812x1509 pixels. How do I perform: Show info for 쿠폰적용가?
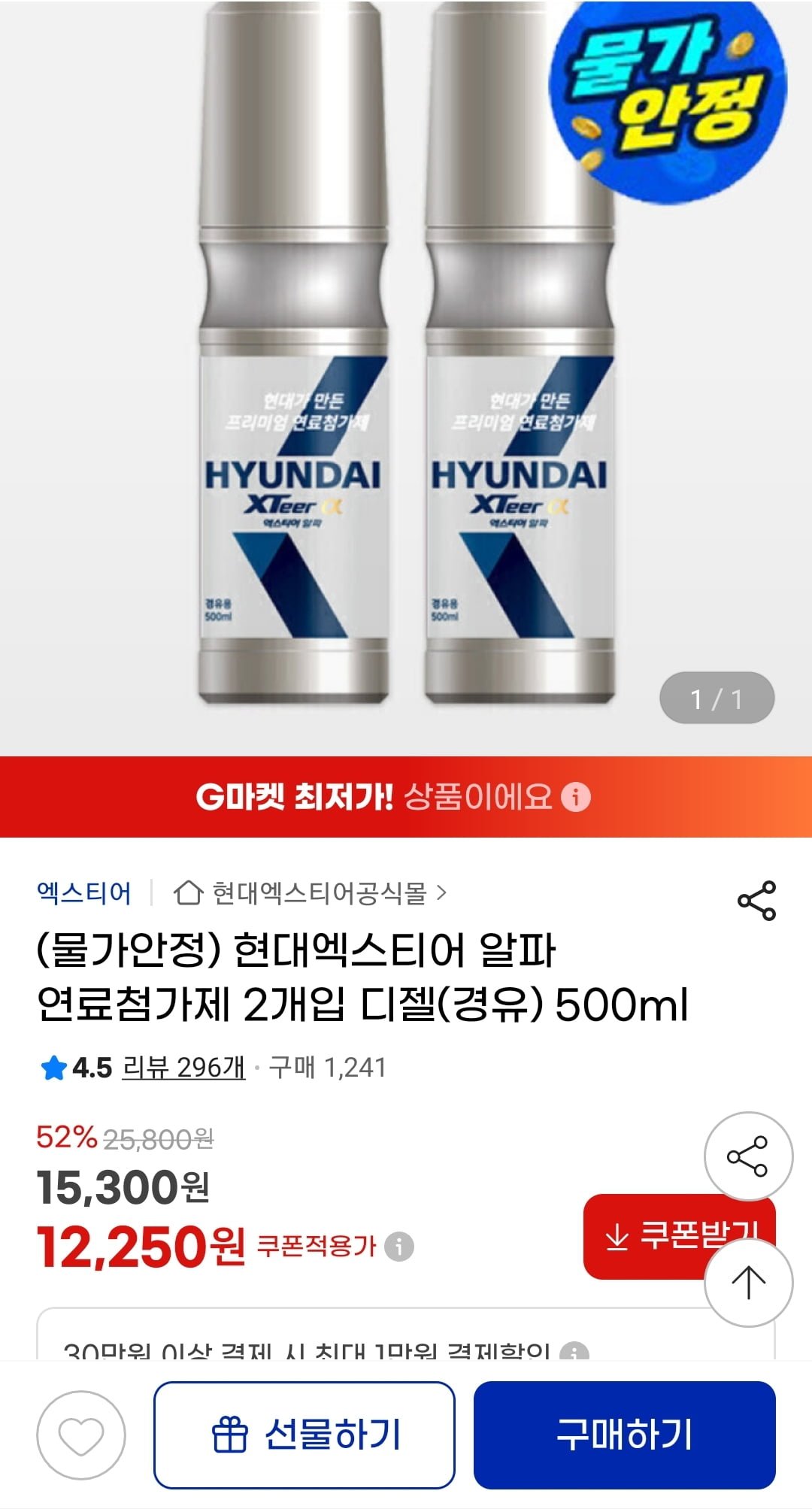pos(399,1247)
